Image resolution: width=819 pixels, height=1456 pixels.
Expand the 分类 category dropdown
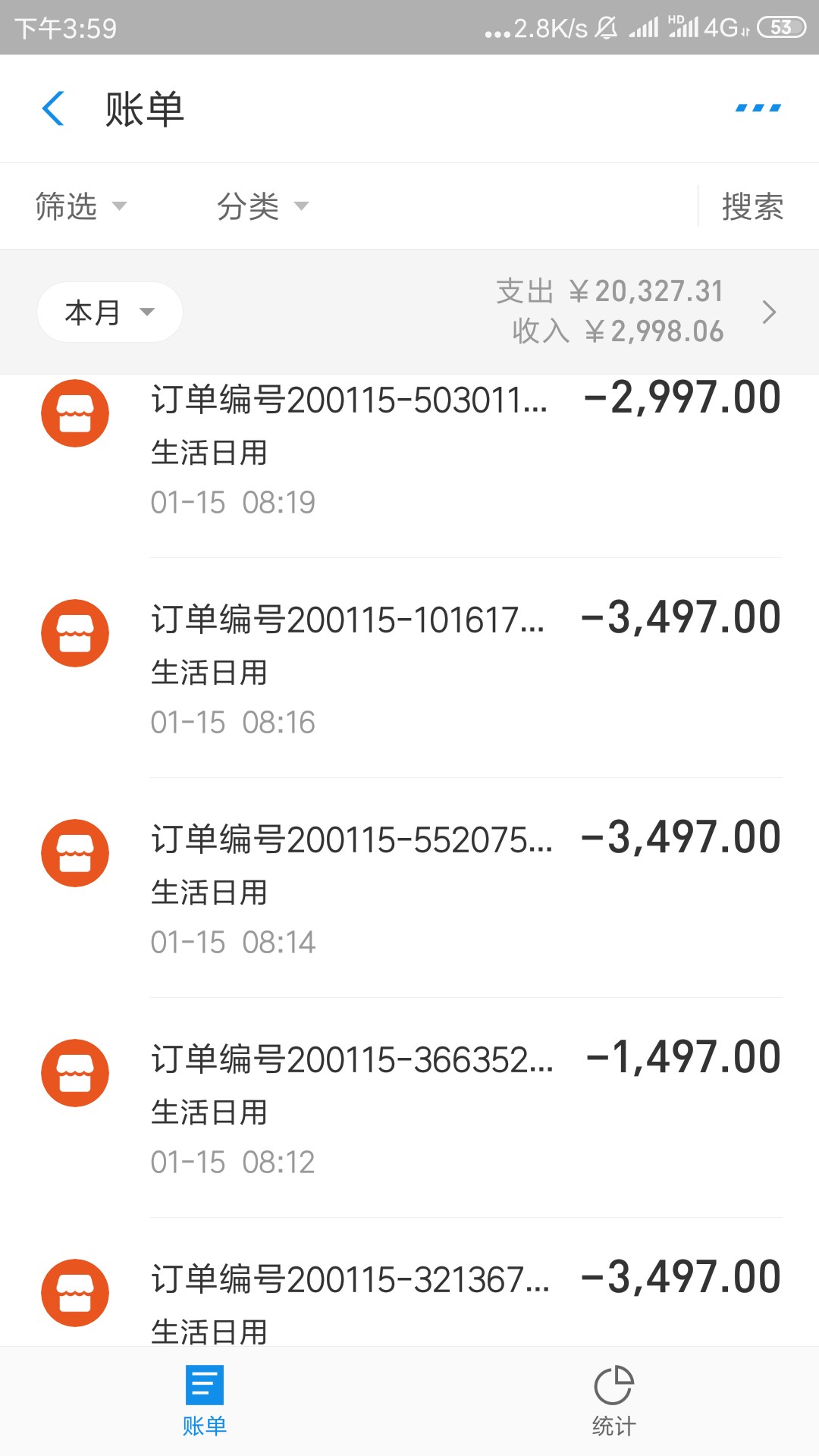pos(263,206)
